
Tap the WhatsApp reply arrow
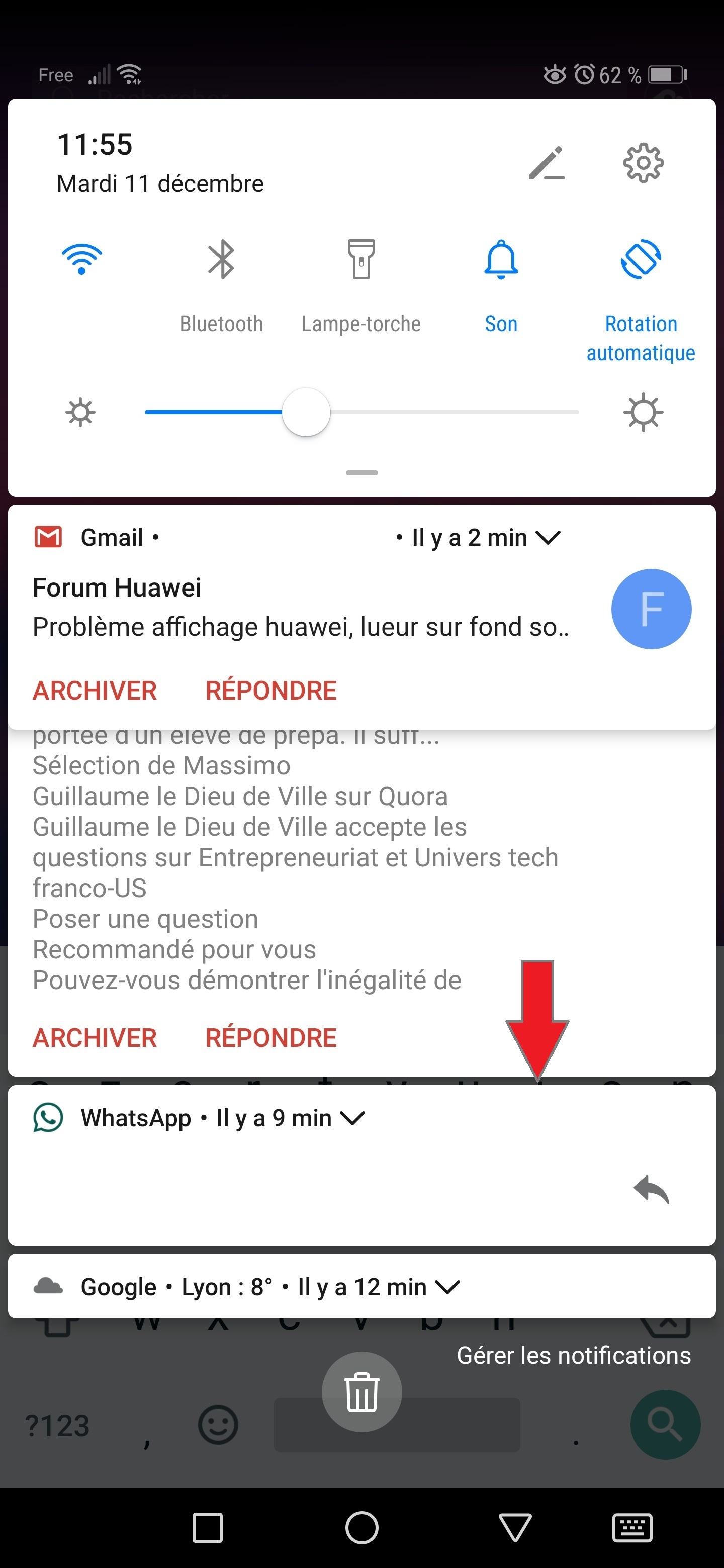651,1190
